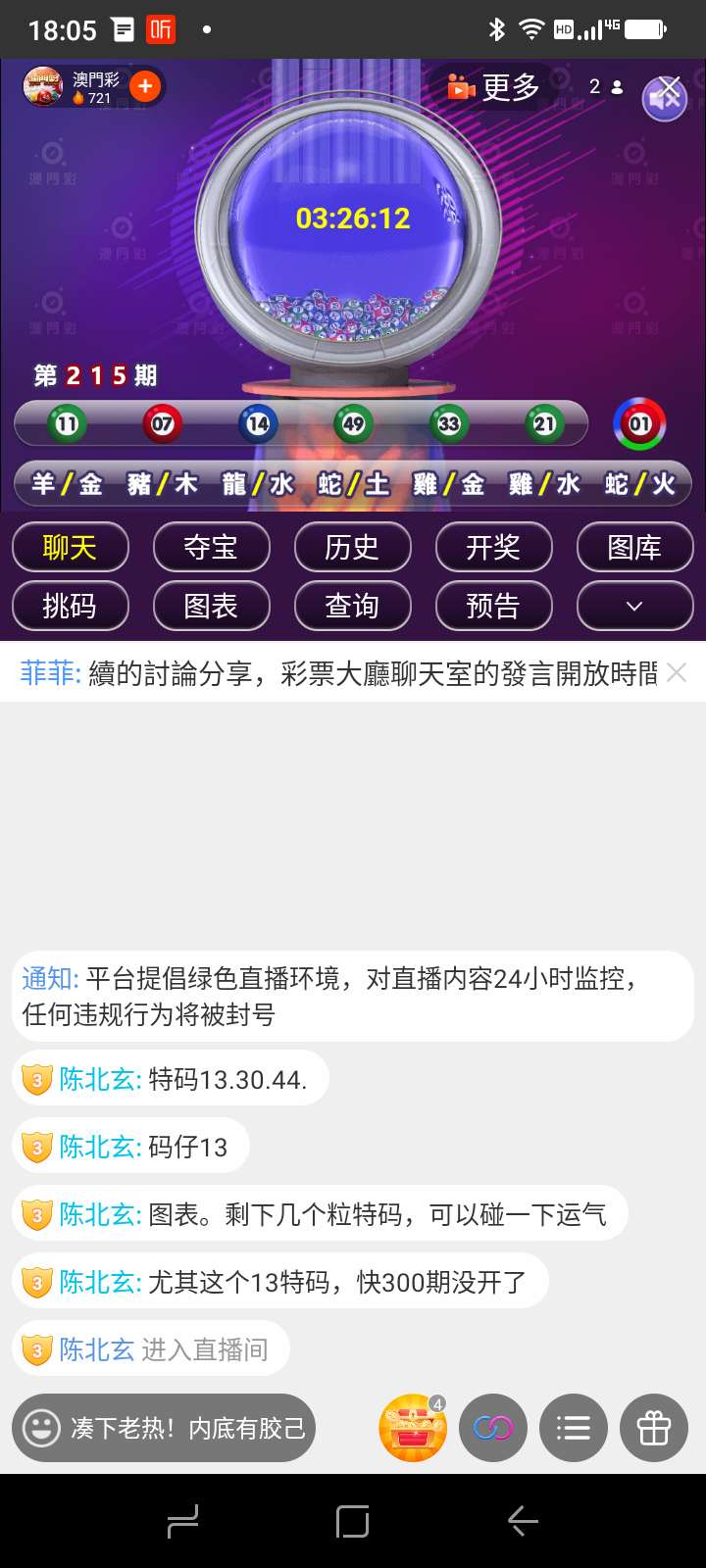Expand more menu options with chevron
The height and width of the screenshot is (1568, 706).
[634, 606]
